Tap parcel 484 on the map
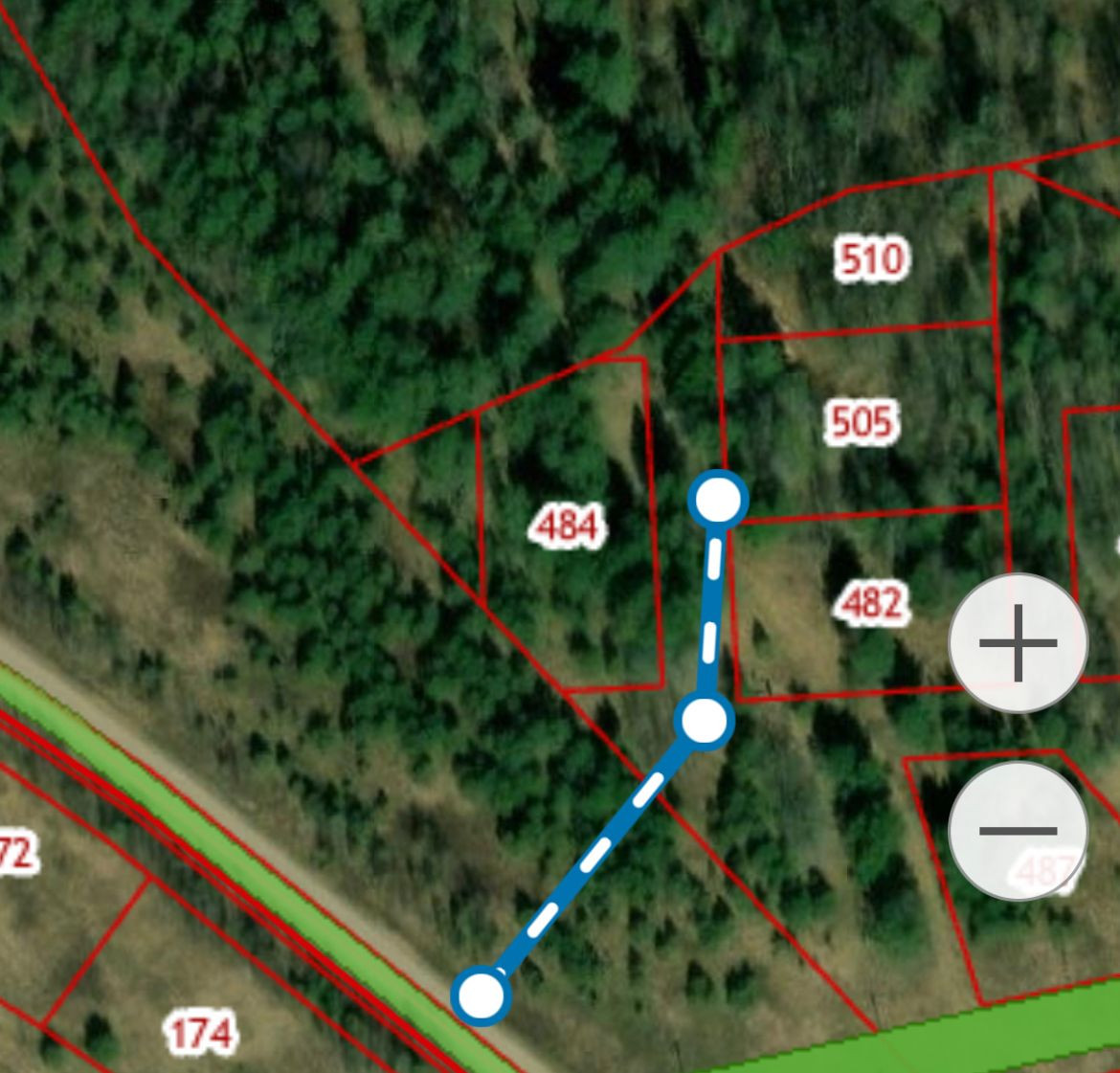Image resolution: width=1120 pixels, height=1073 pixels. tap(568, 525)
